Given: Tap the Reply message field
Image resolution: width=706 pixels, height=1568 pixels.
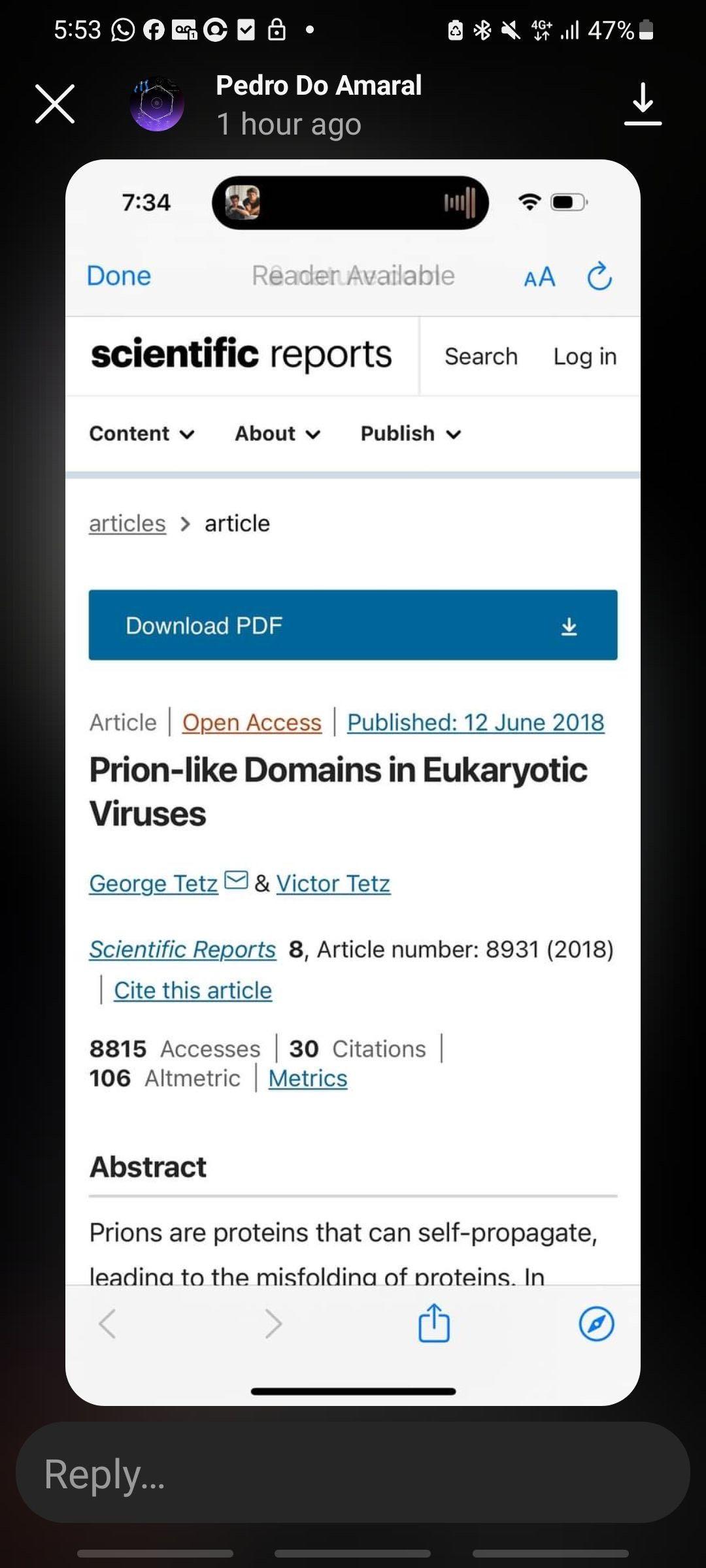Looking at the screenshot, I should point(353,1475).
